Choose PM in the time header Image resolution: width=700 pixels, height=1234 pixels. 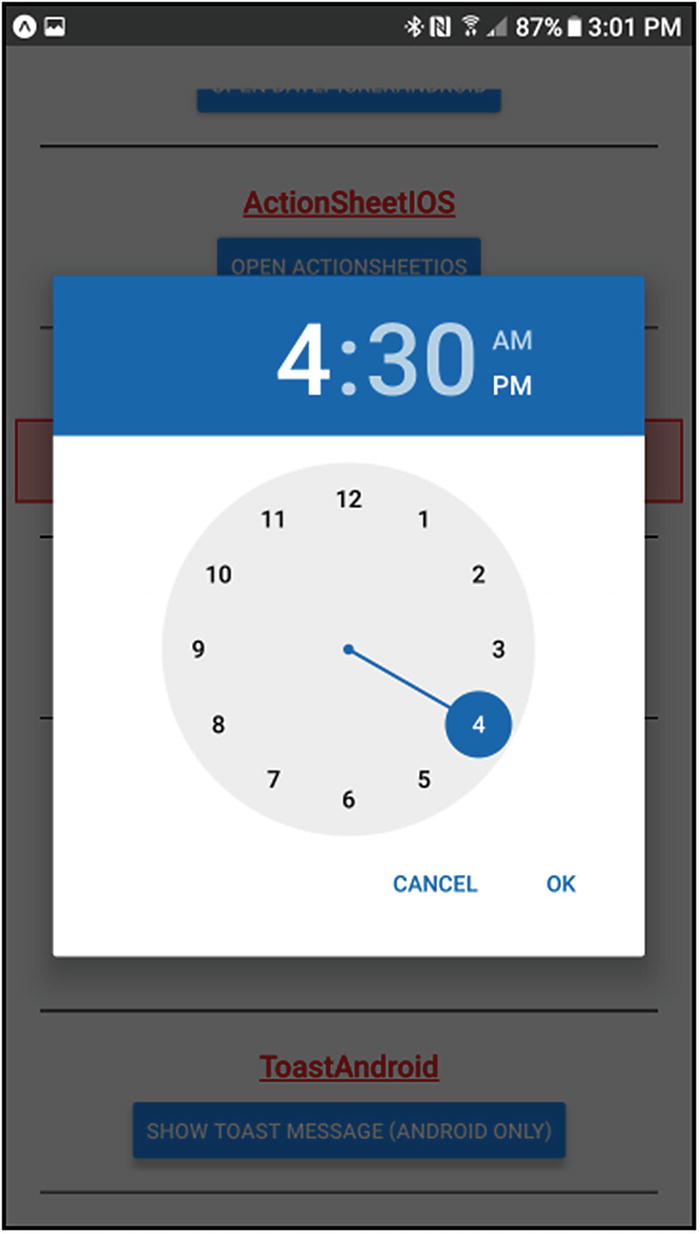point(512,386)
